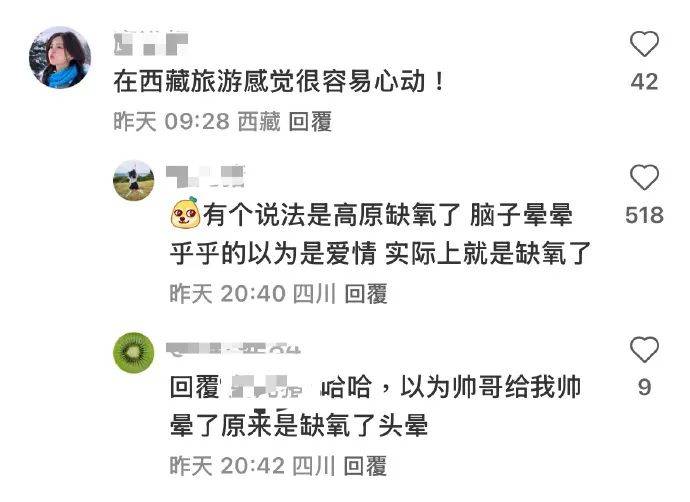Reply to the comment posted 昨天 20:42 四川
Viewport: 690px width, 502px height.
(365, 465)
